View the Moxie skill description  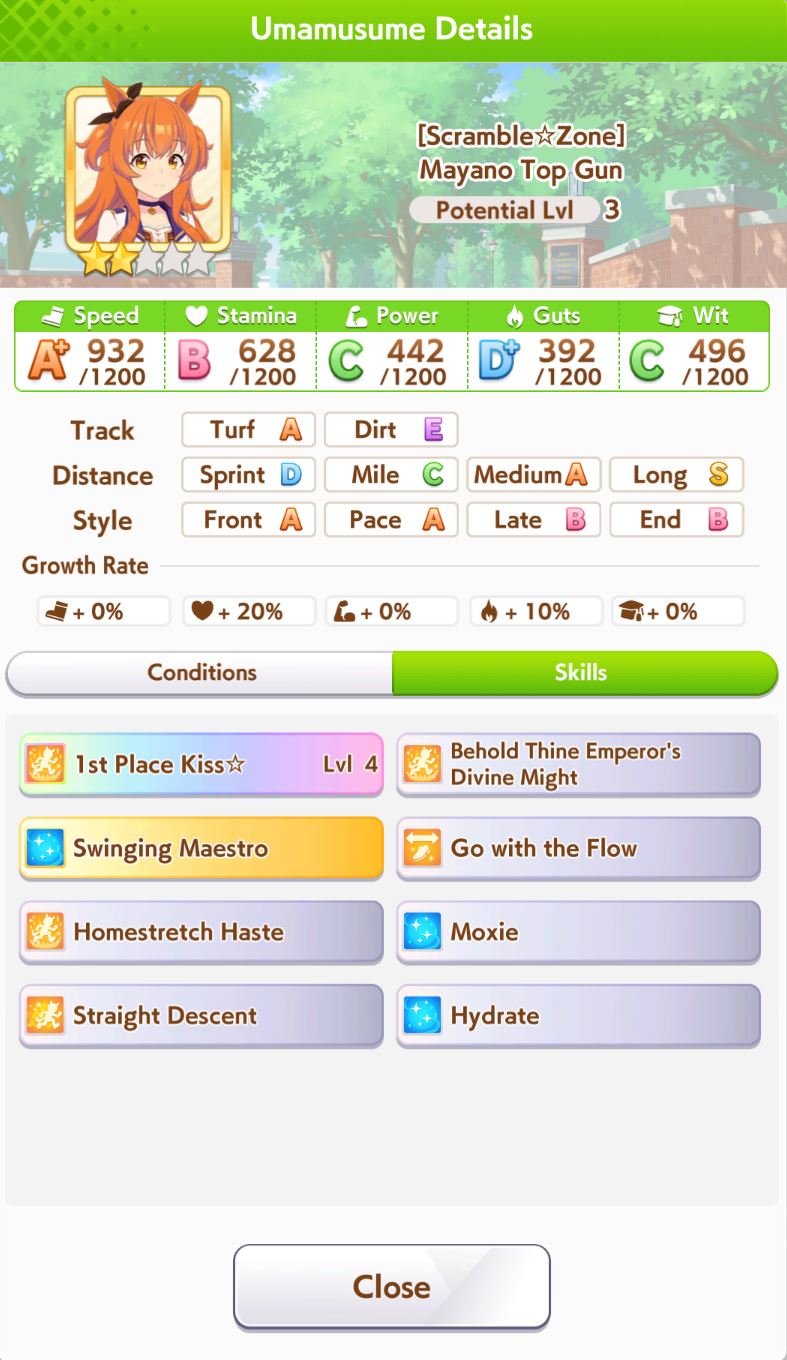[579, 932]
